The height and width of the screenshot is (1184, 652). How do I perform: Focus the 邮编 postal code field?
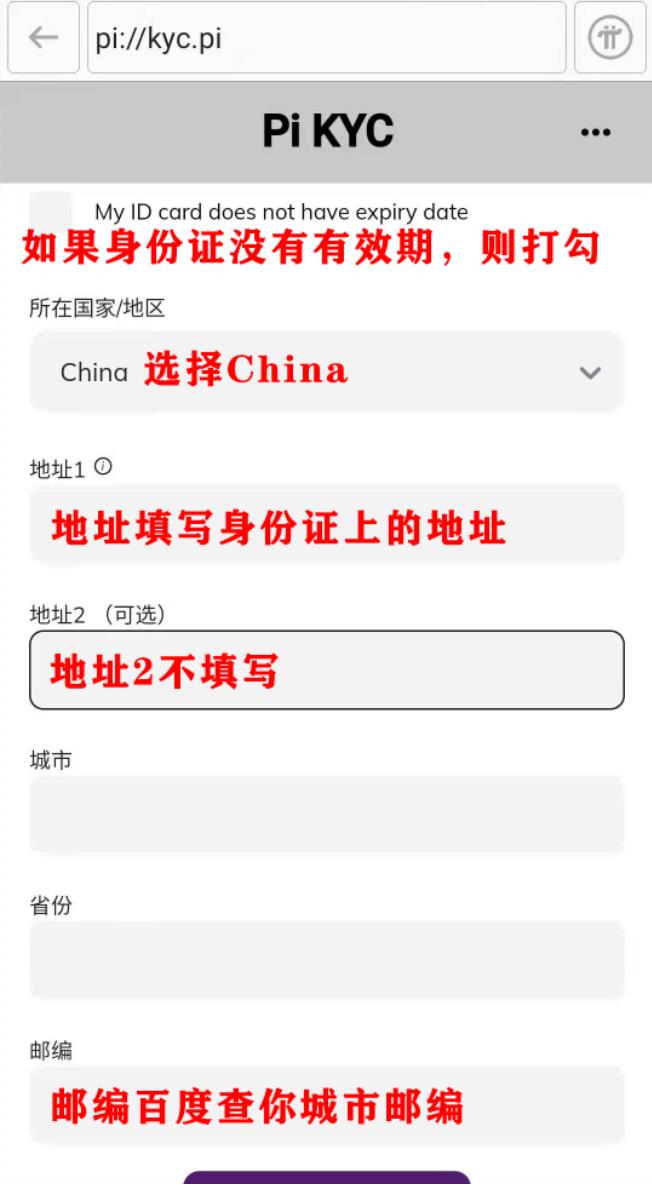tap(326, 1105)
